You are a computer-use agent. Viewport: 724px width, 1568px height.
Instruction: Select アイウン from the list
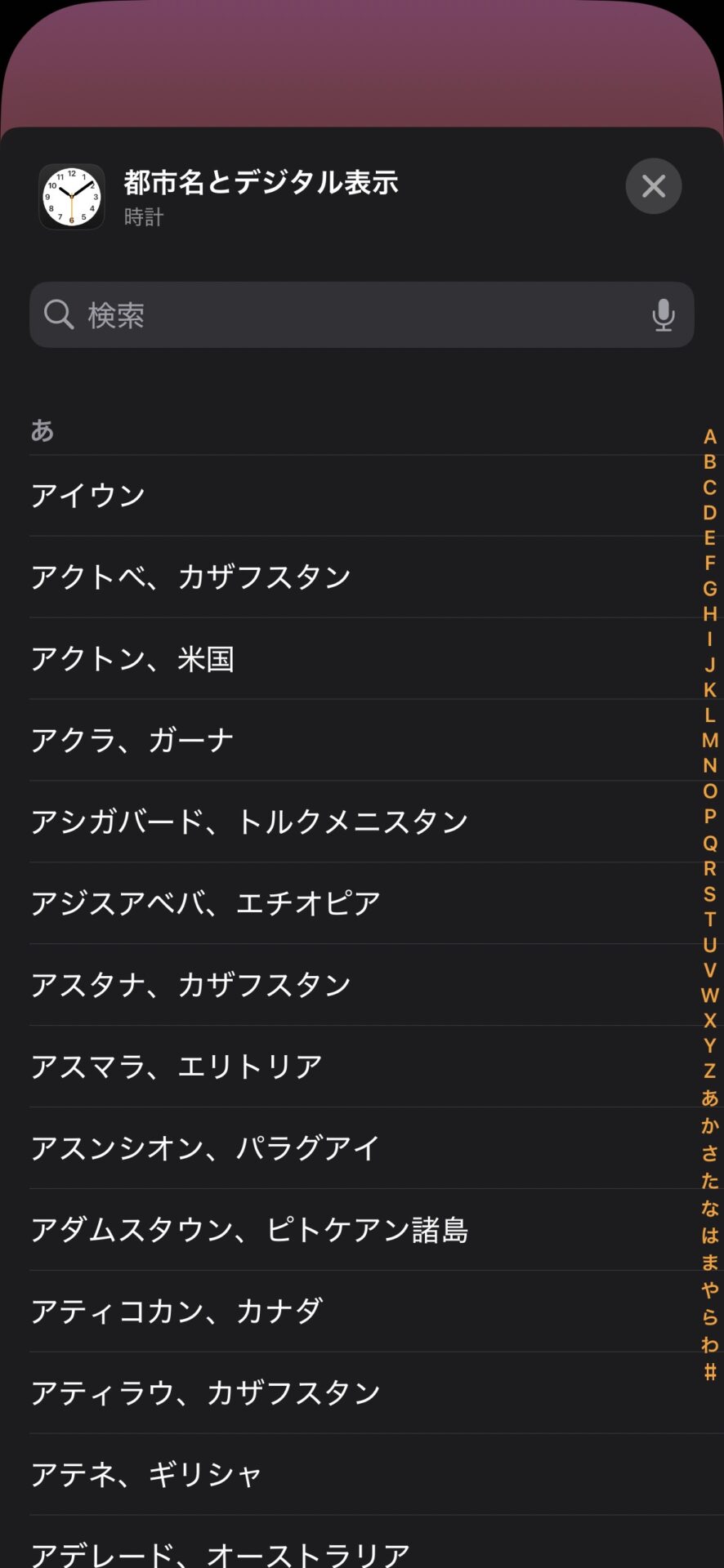point(88,496)
